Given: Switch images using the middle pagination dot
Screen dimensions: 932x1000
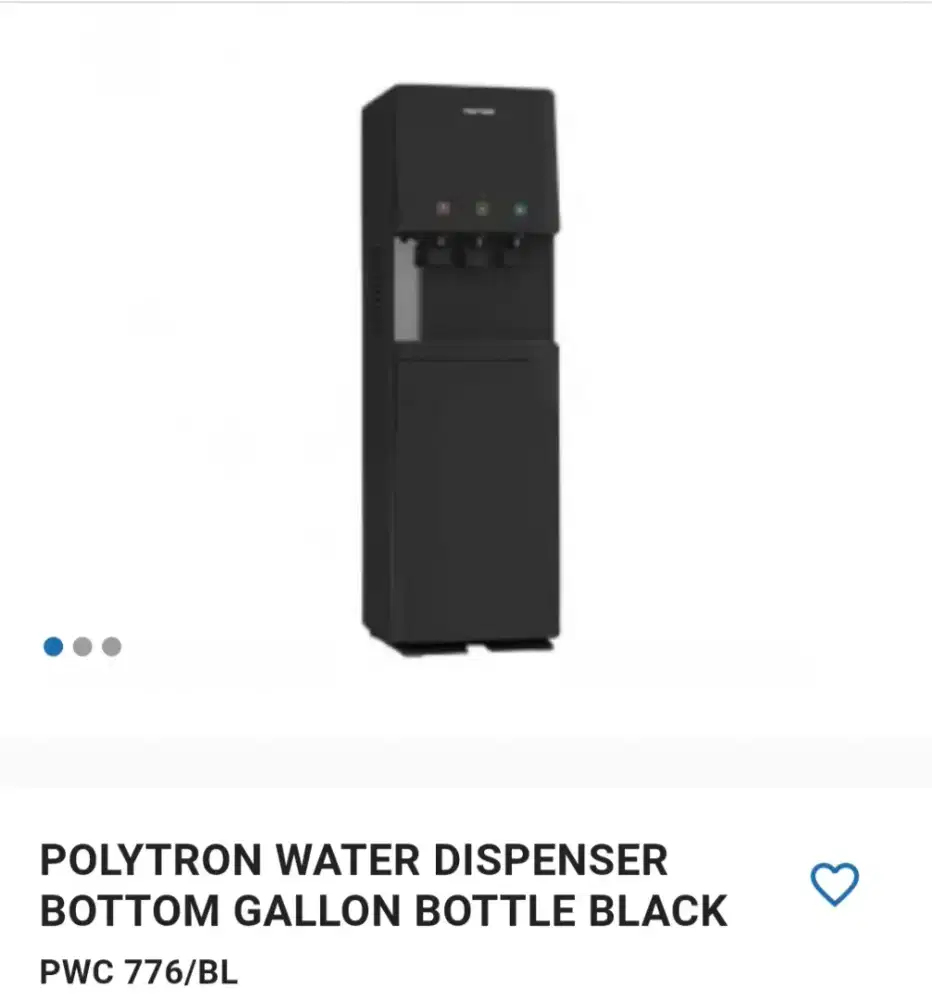Looking at the screenshot, I should point(82,645).
